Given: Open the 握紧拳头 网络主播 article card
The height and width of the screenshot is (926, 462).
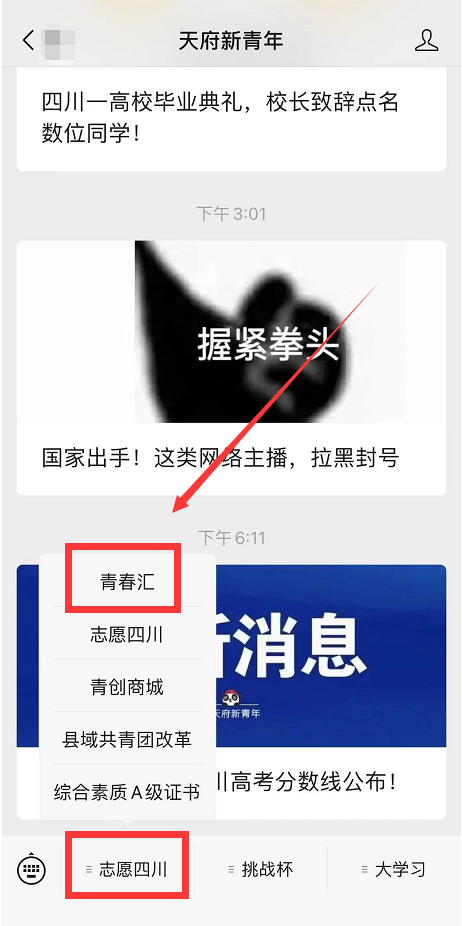Looking at the screenshot, I should [x=231, y=367].
